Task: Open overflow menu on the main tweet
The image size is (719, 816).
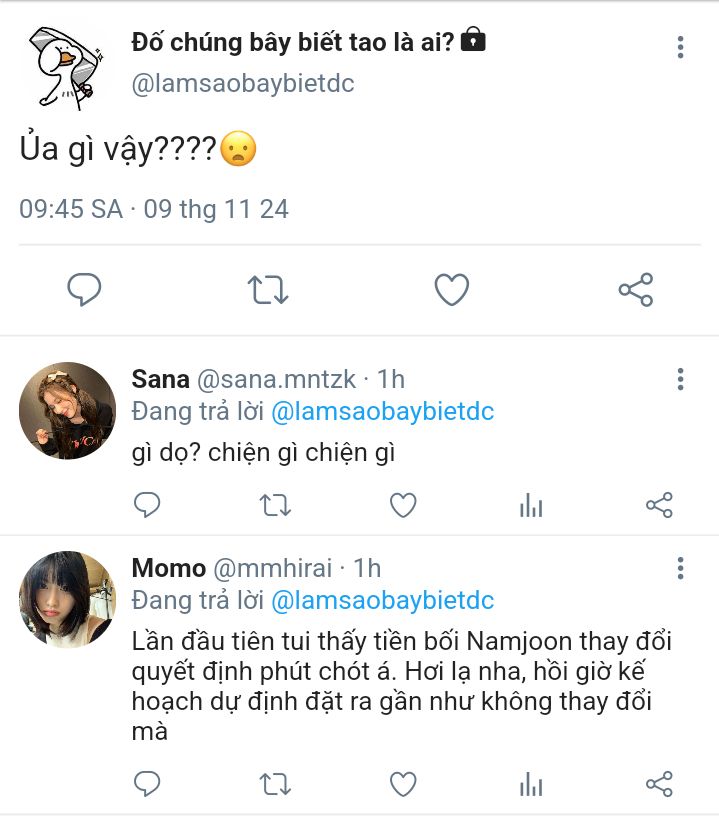Action: 680,47
